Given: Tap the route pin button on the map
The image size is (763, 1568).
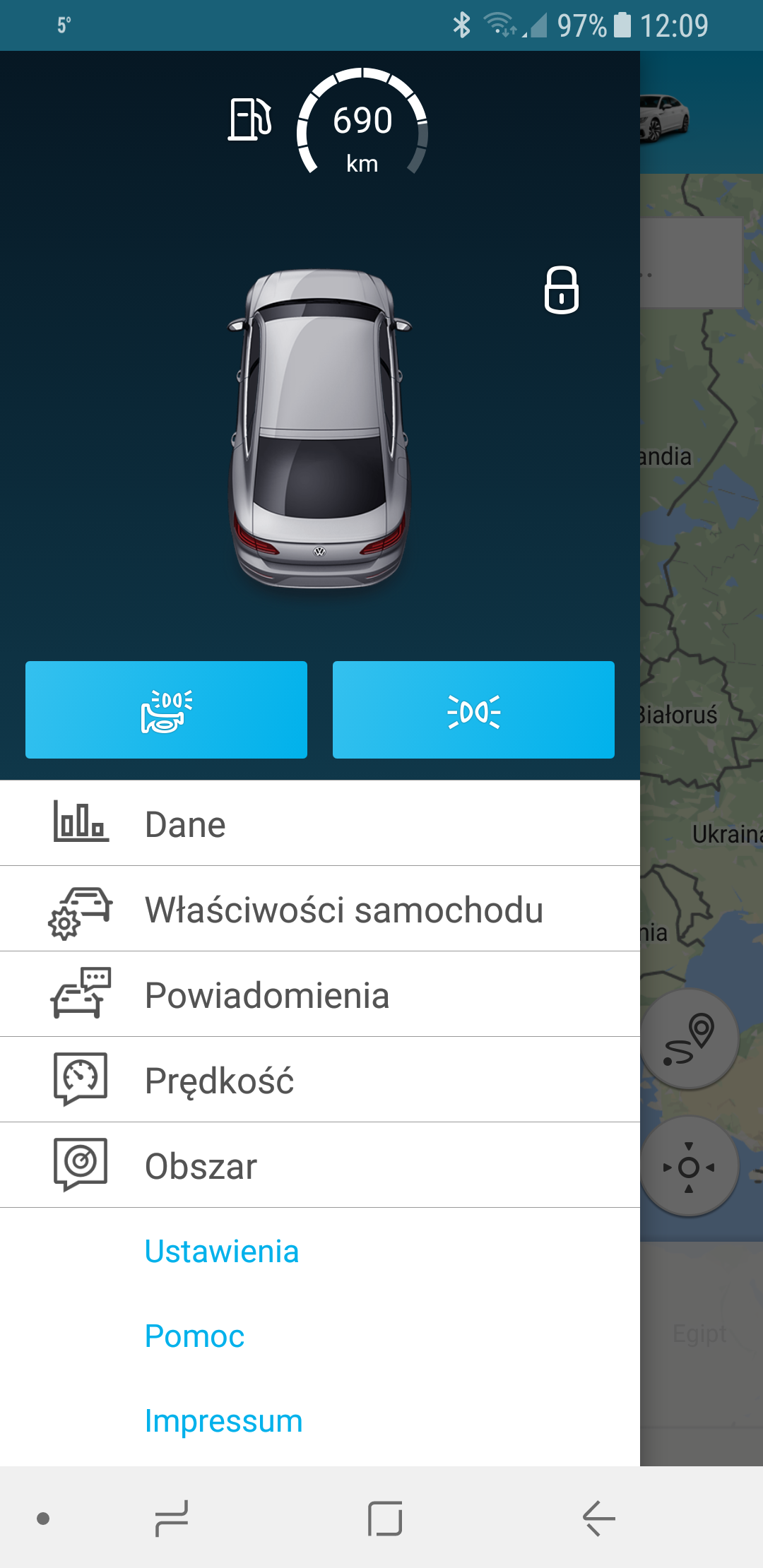Looking at the screenshot, I should tap(689, 1039).
